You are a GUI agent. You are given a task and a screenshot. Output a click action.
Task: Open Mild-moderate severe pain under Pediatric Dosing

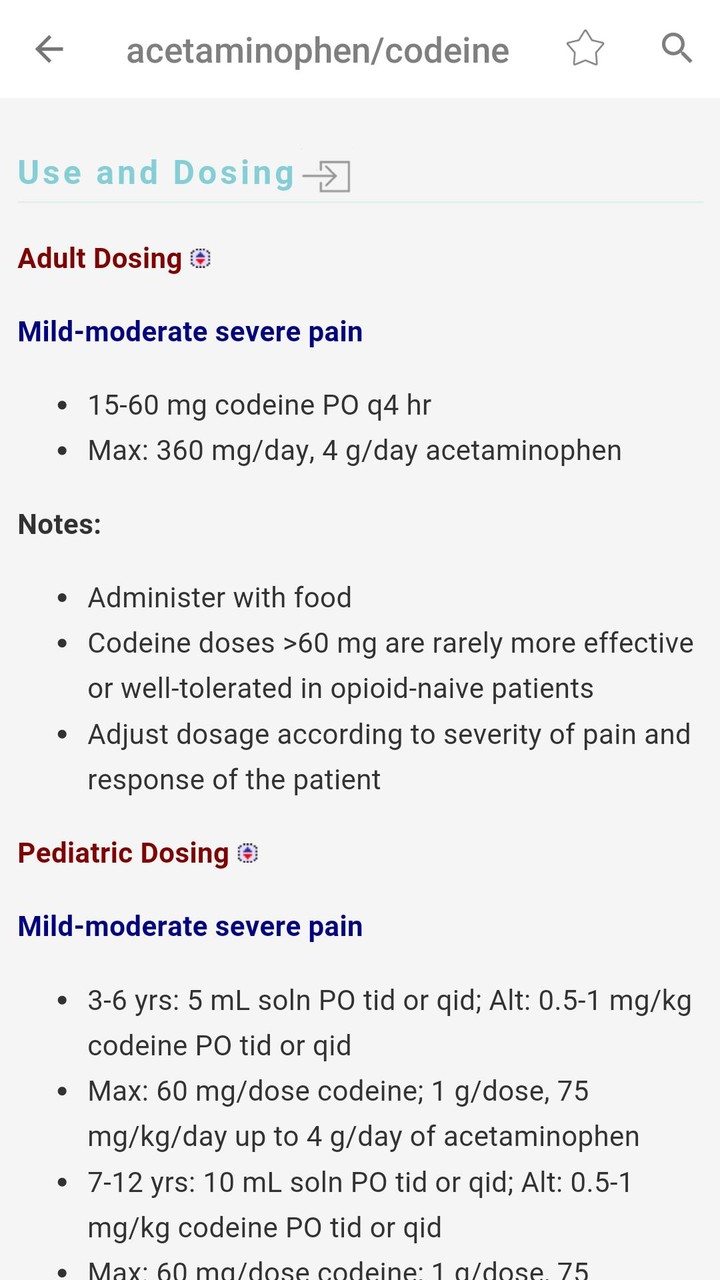pos(189,926)
